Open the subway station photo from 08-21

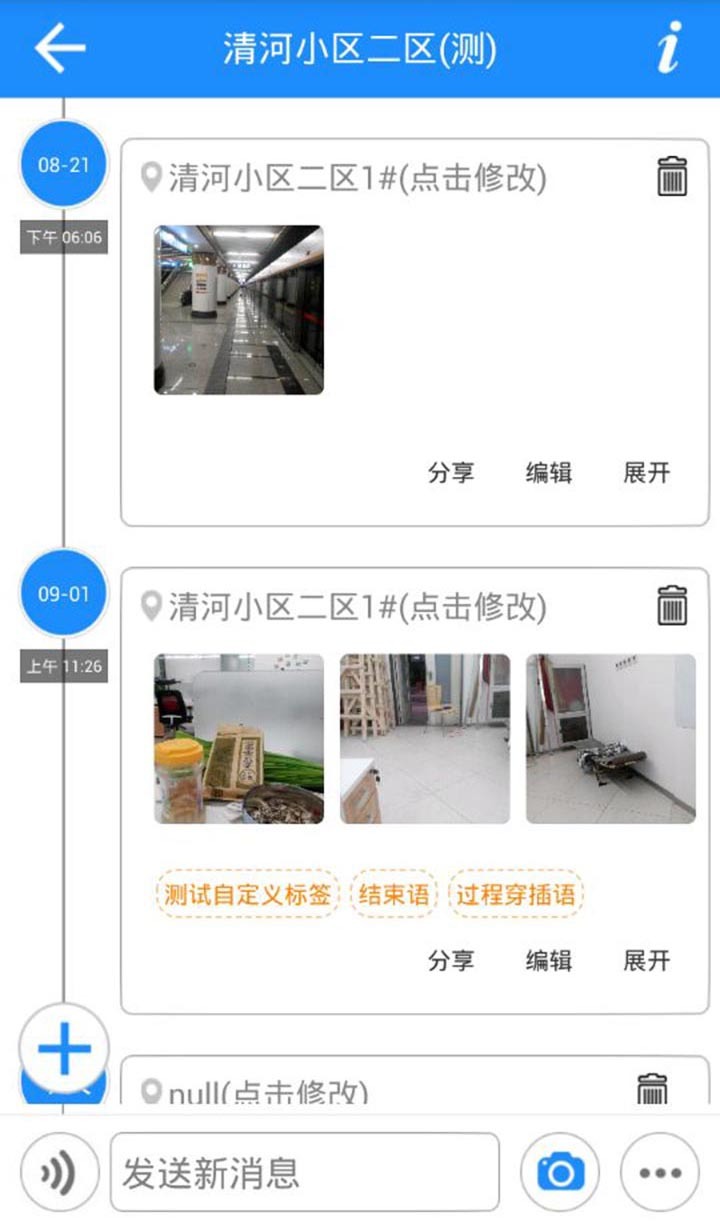click(239, 310)
